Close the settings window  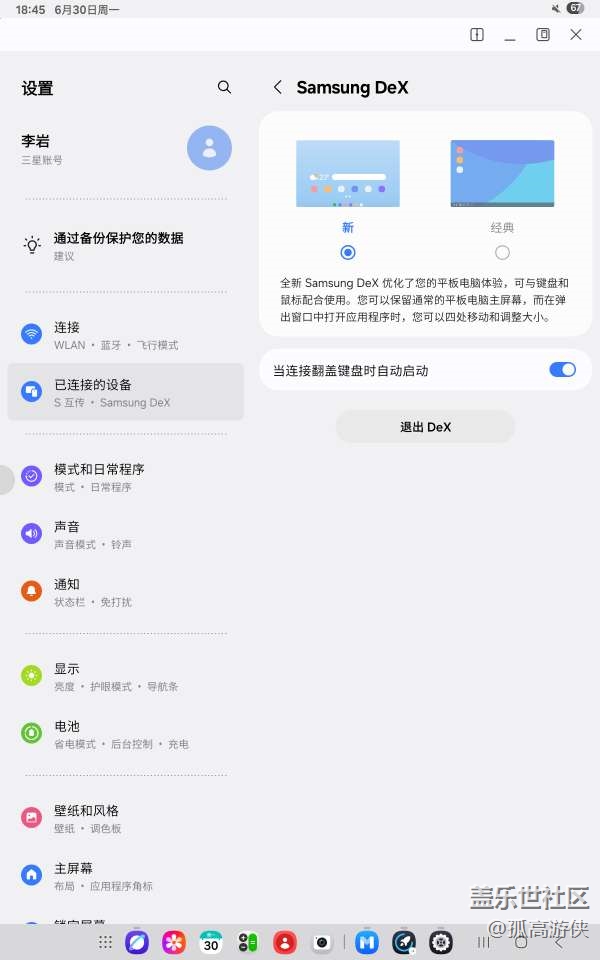pyautogui.click(x=576, y=34)
